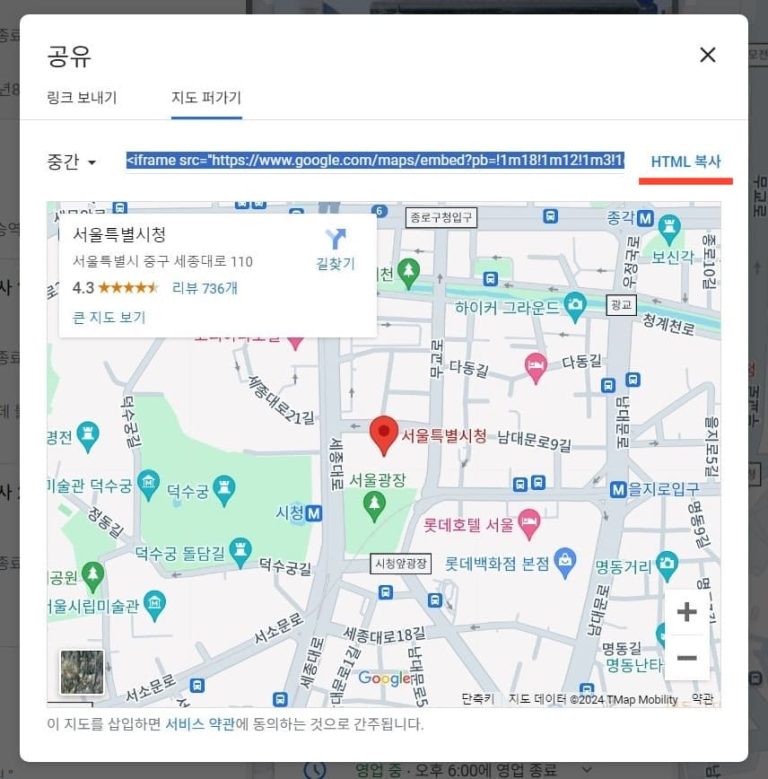Zoom in the map with plus button
Image resolution: width=768 pixels, height=779 pixels.
click(686, 612)
